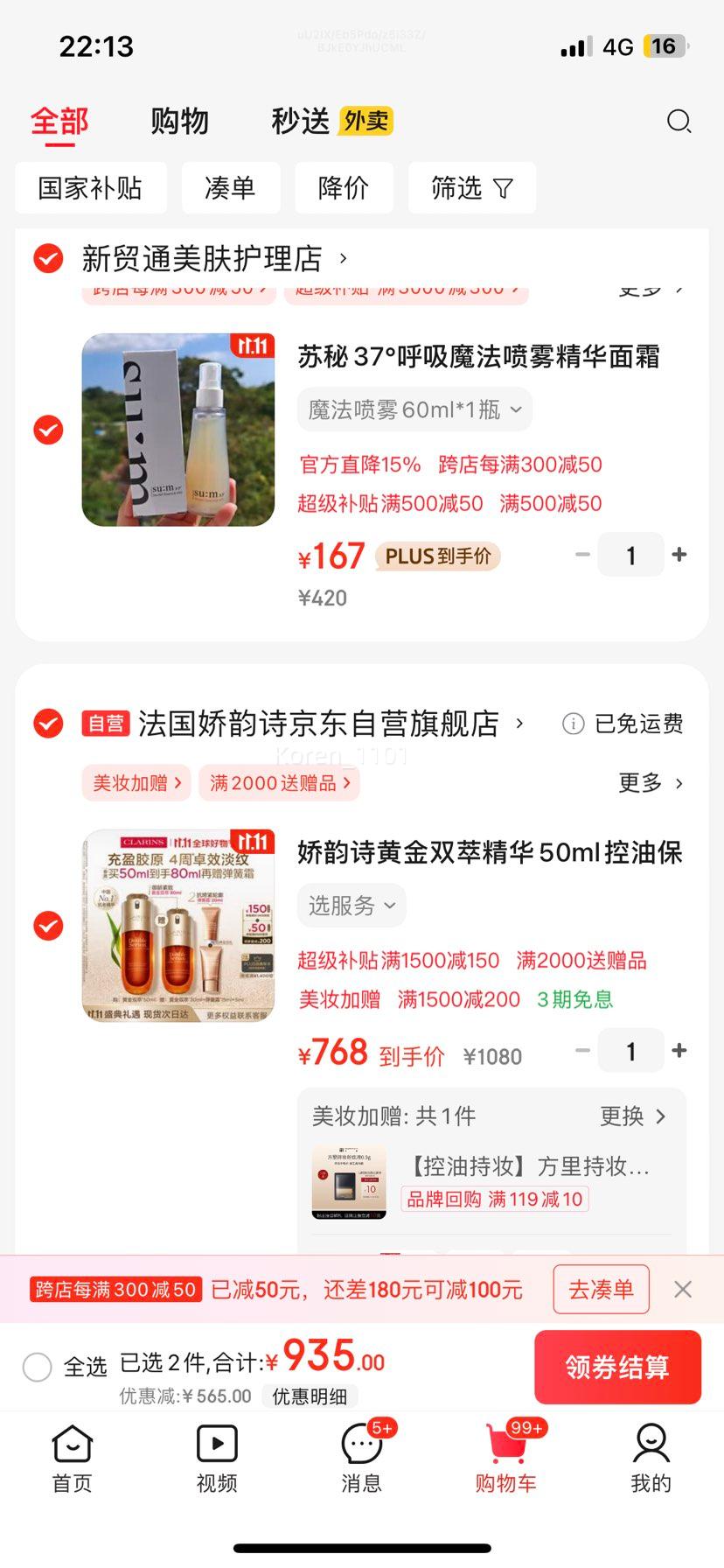
Task: Go to the 首页 home tab
Action: [x=73, y=1459]
